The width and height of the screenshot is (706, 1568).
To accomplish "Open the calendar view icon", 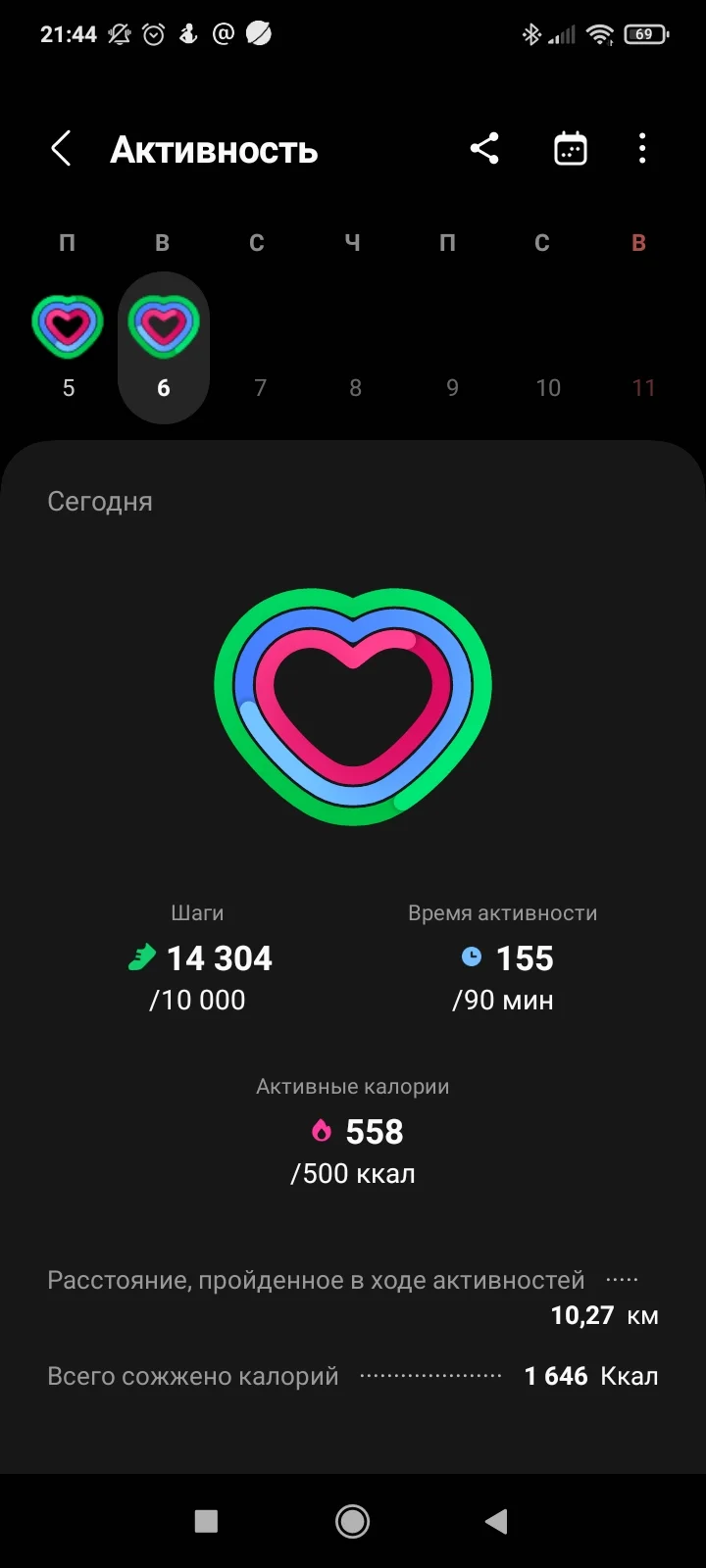I will pos(570,149).
